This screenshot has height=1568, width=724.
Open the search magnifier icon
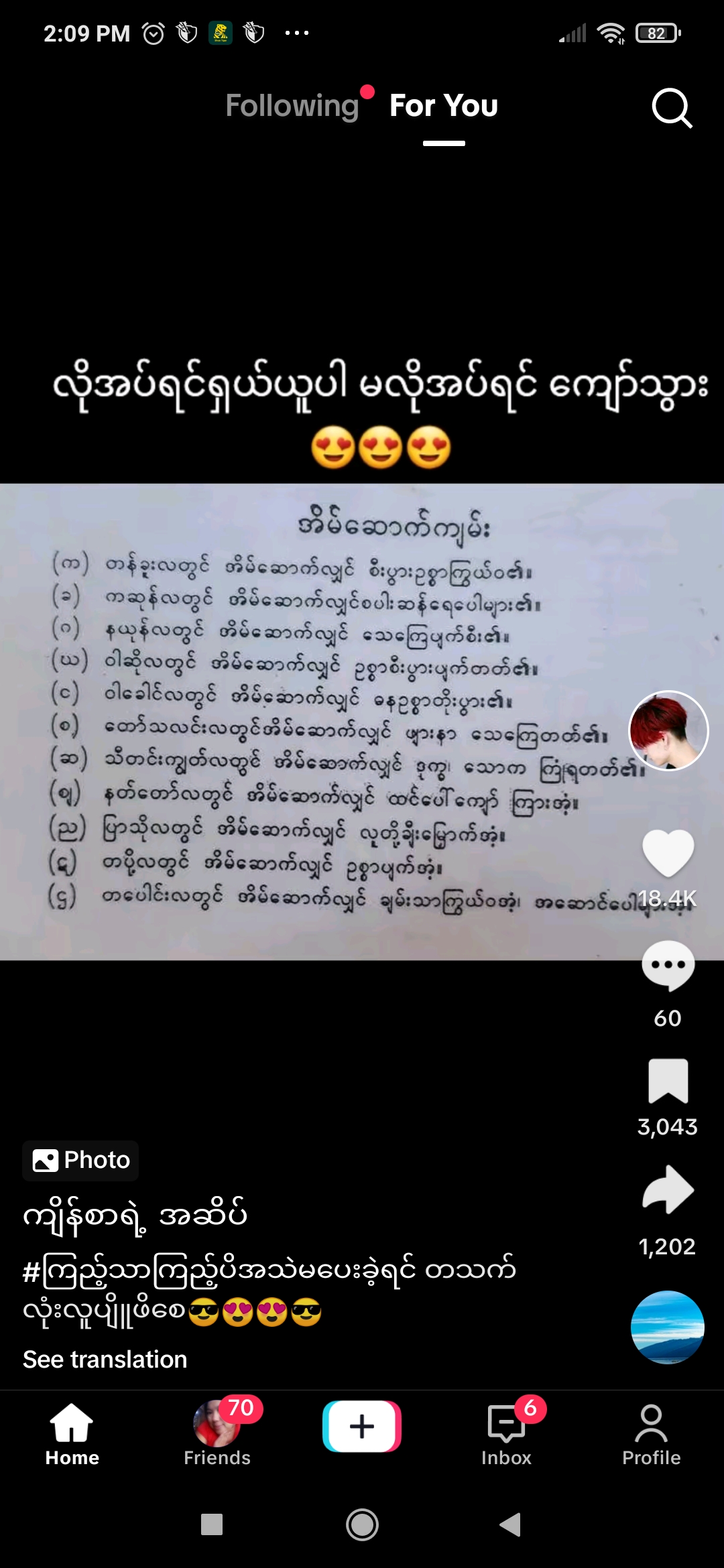pos(672,107)
